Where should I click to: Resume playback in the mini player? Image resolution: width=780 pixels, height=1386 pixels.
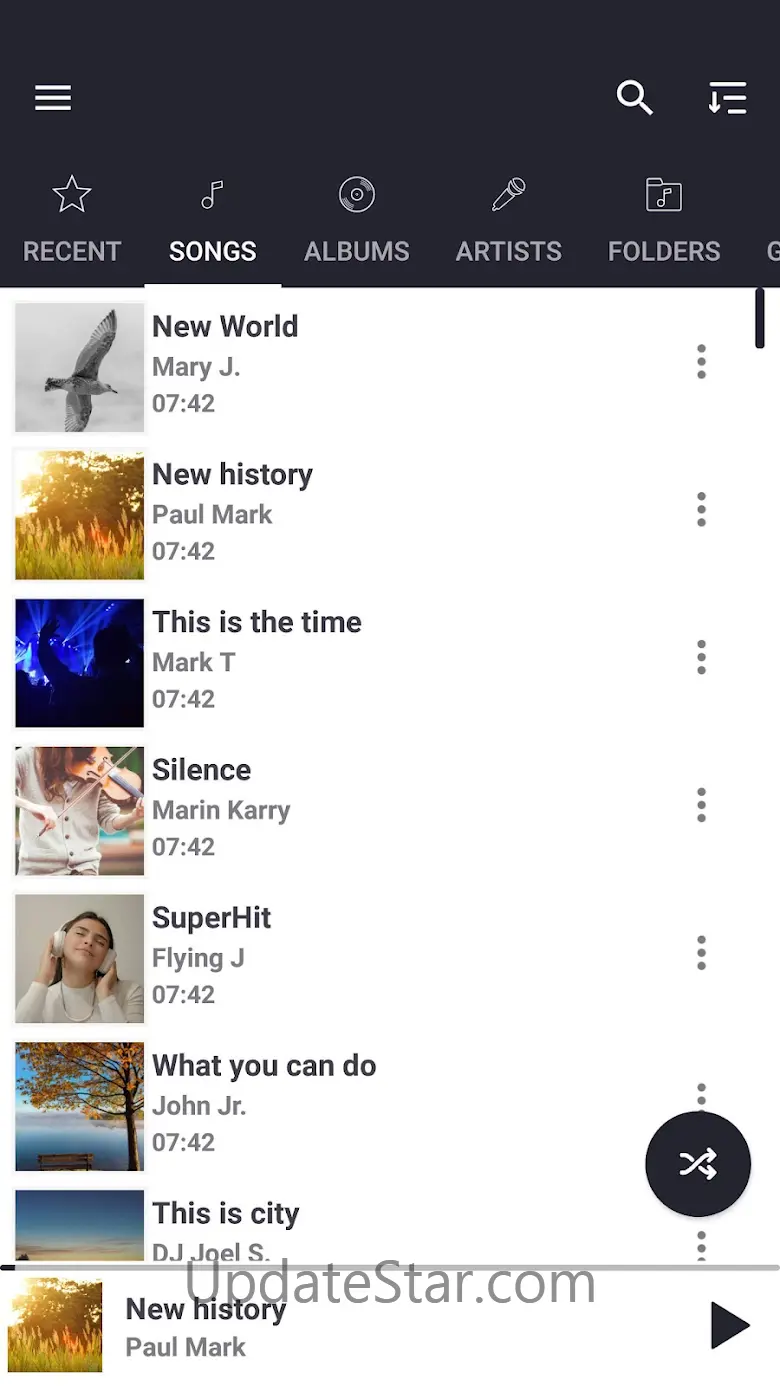pos(729,1326)
